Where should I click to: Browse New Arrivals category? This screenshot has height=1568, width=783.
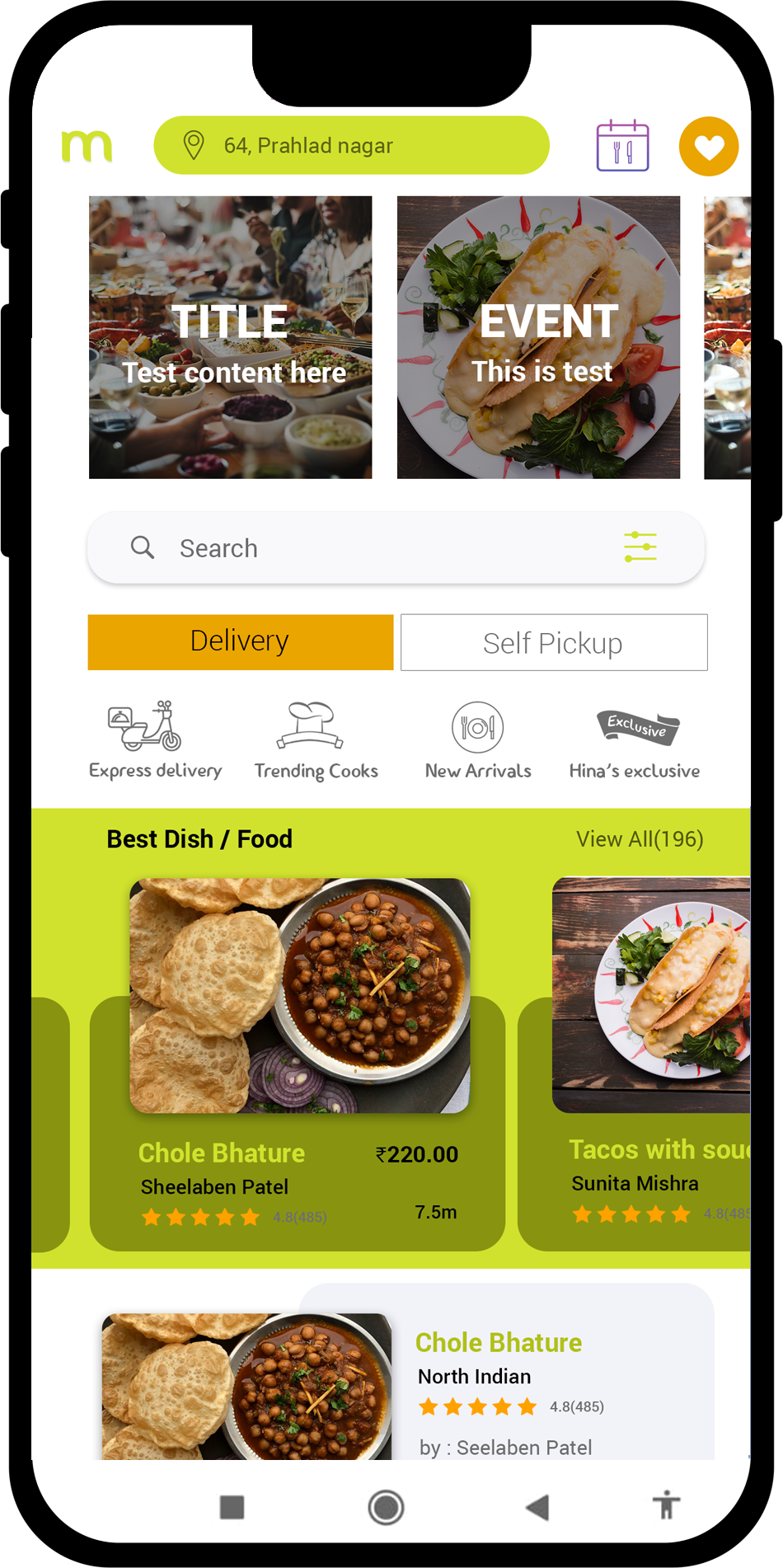point(478,739)
